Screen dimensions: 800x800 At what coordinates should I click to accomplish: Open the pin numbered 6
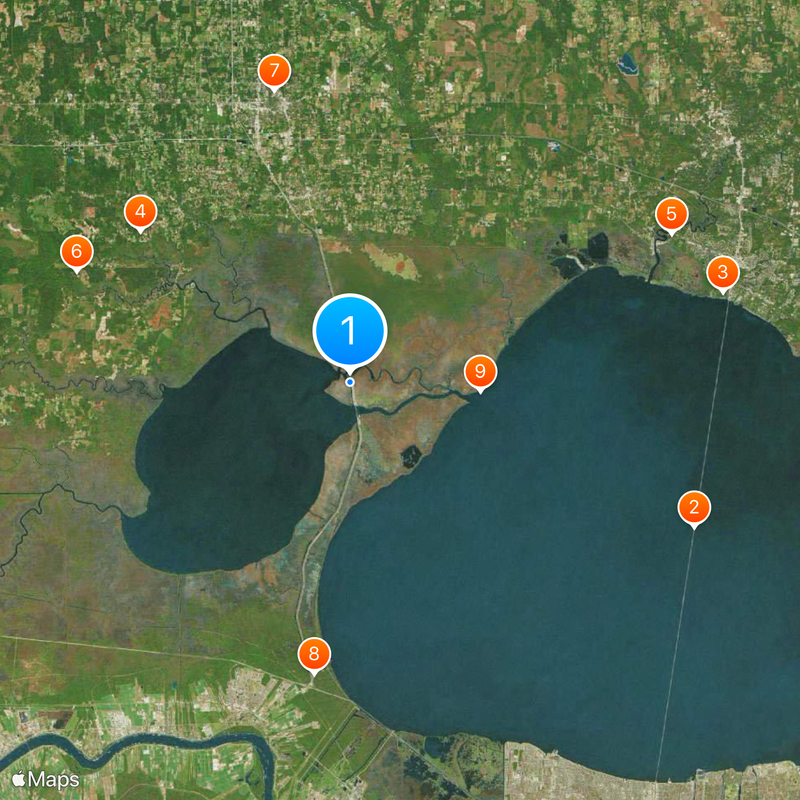(76, 251)
